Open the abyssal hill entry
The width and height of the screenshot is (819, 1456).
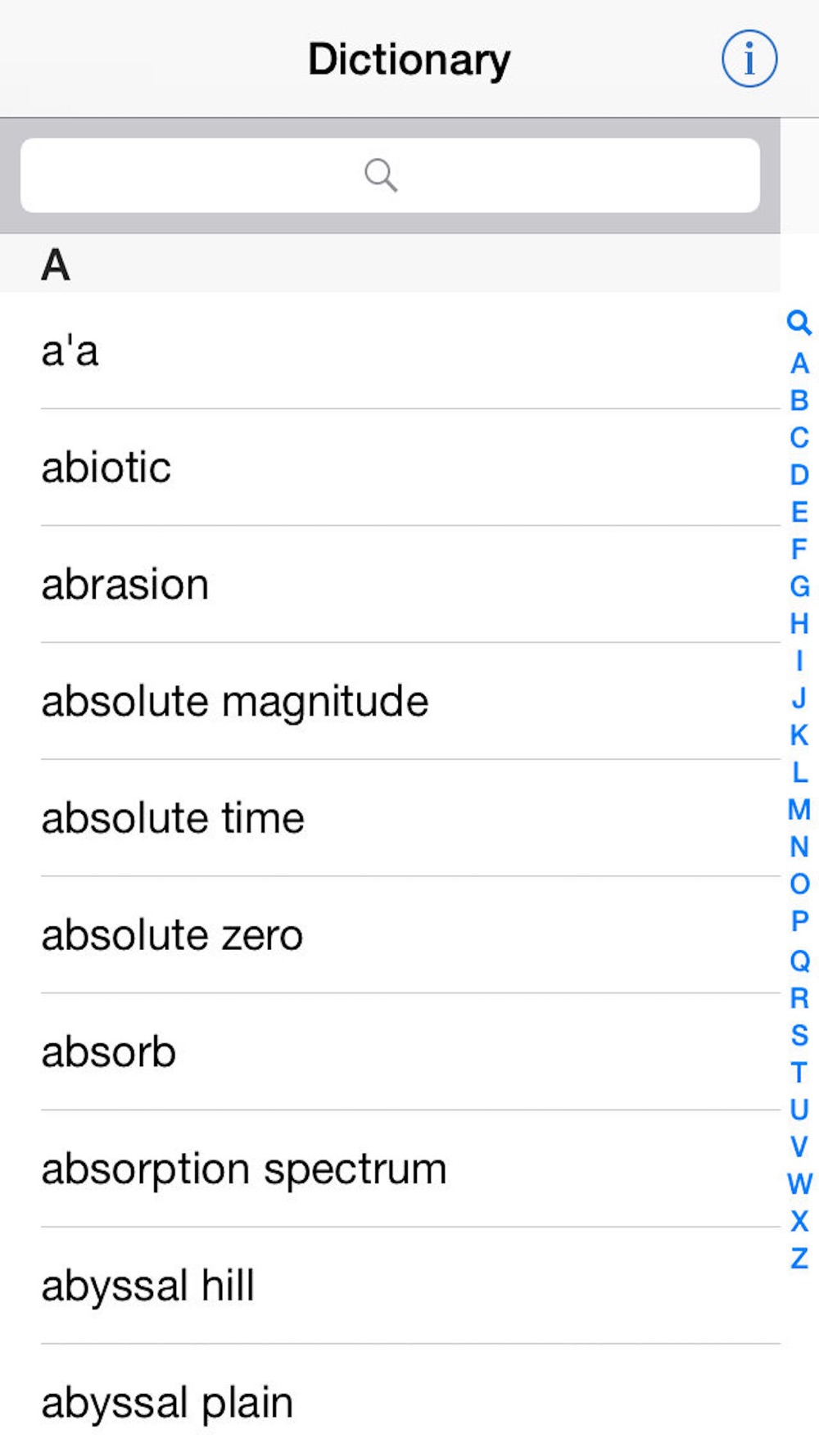[x=390, y=1286]
